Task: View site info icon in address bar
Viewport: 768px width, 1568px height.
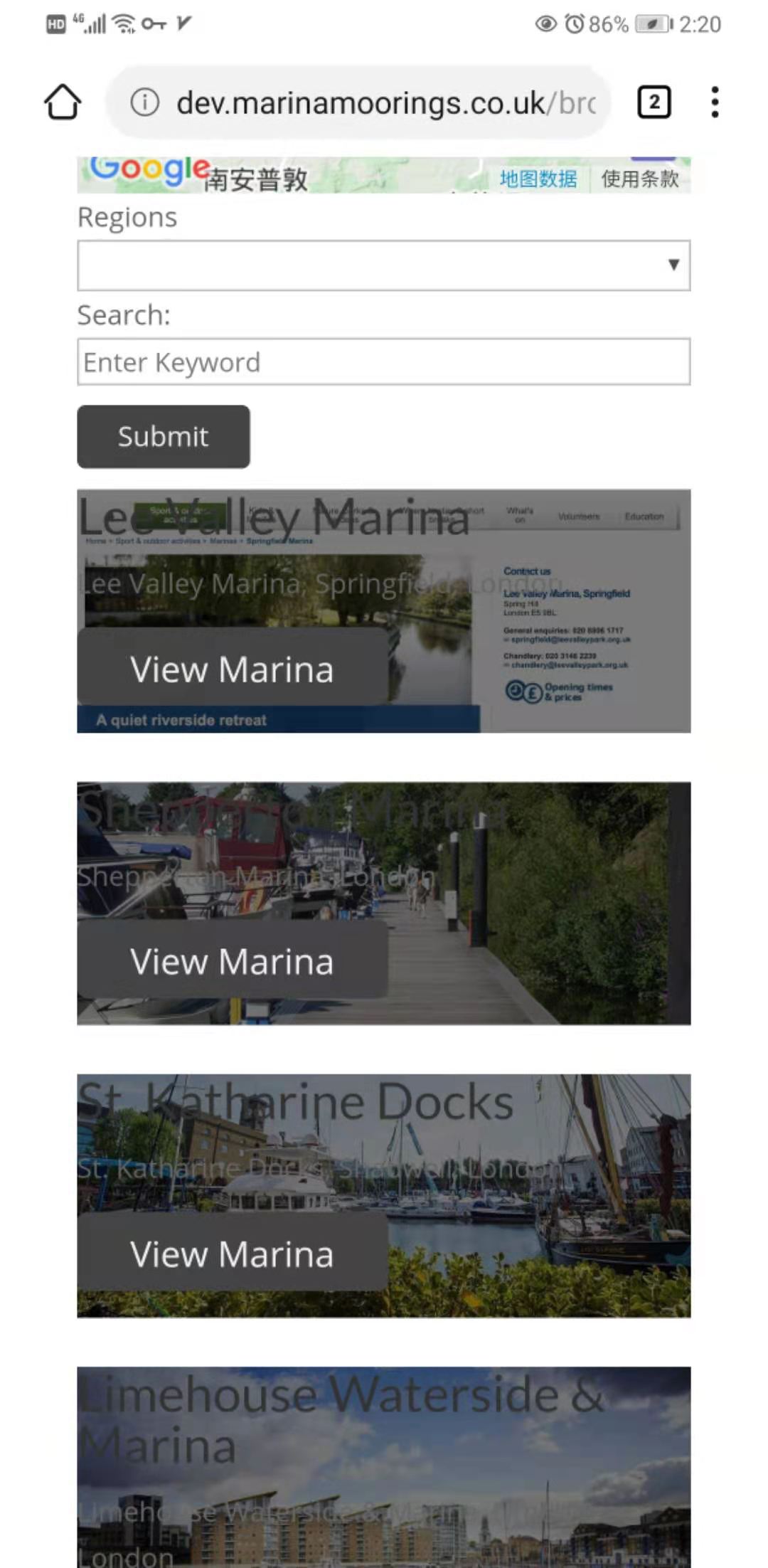Action: click(145, 102)
